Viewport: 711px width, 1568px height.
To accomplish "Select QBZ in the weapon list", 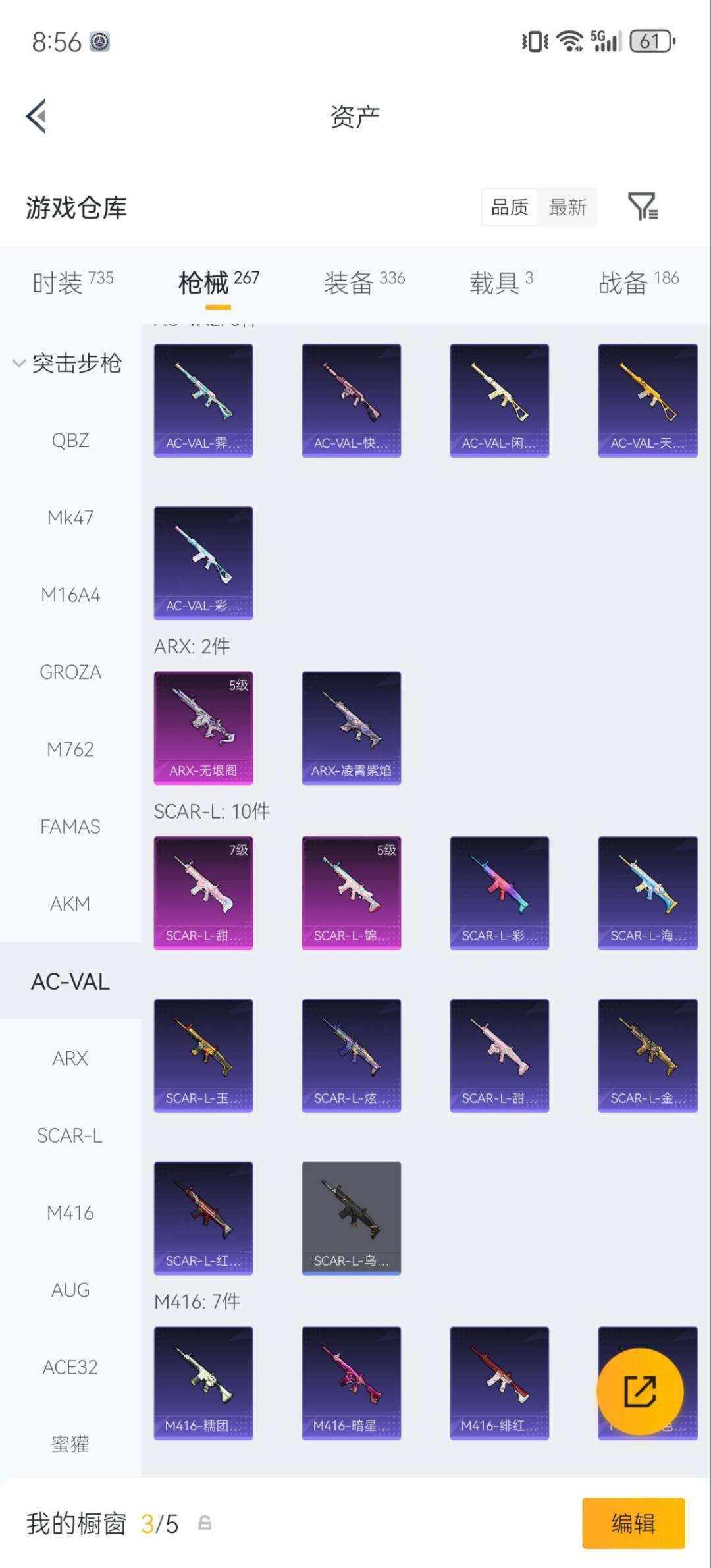I will [70, 440].
